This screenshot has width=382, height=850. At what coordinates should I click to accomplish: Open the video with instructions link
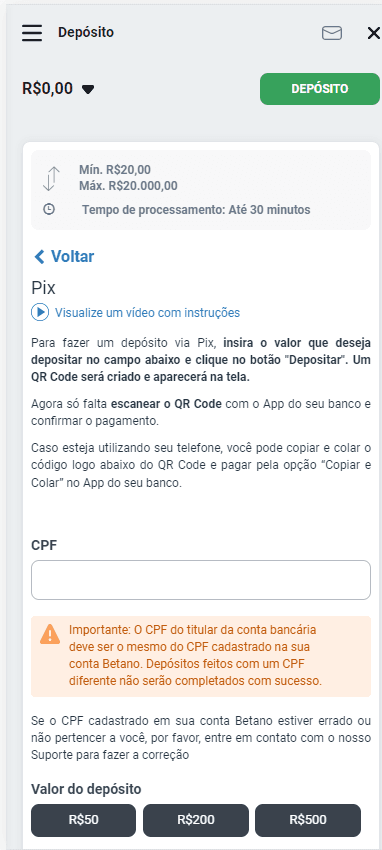click(x=135, y=313)
